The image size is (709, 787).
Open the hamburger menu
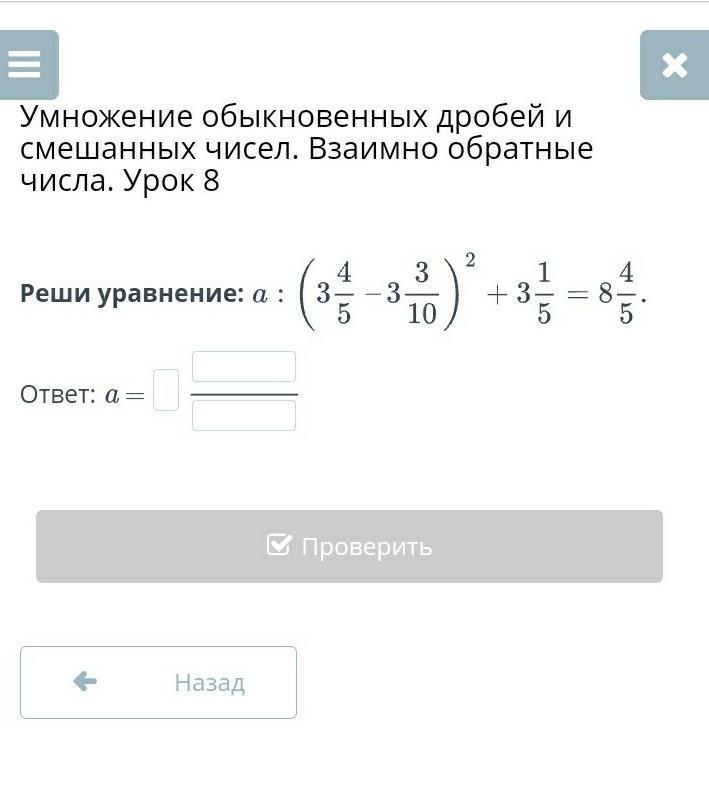click(27, 65)
